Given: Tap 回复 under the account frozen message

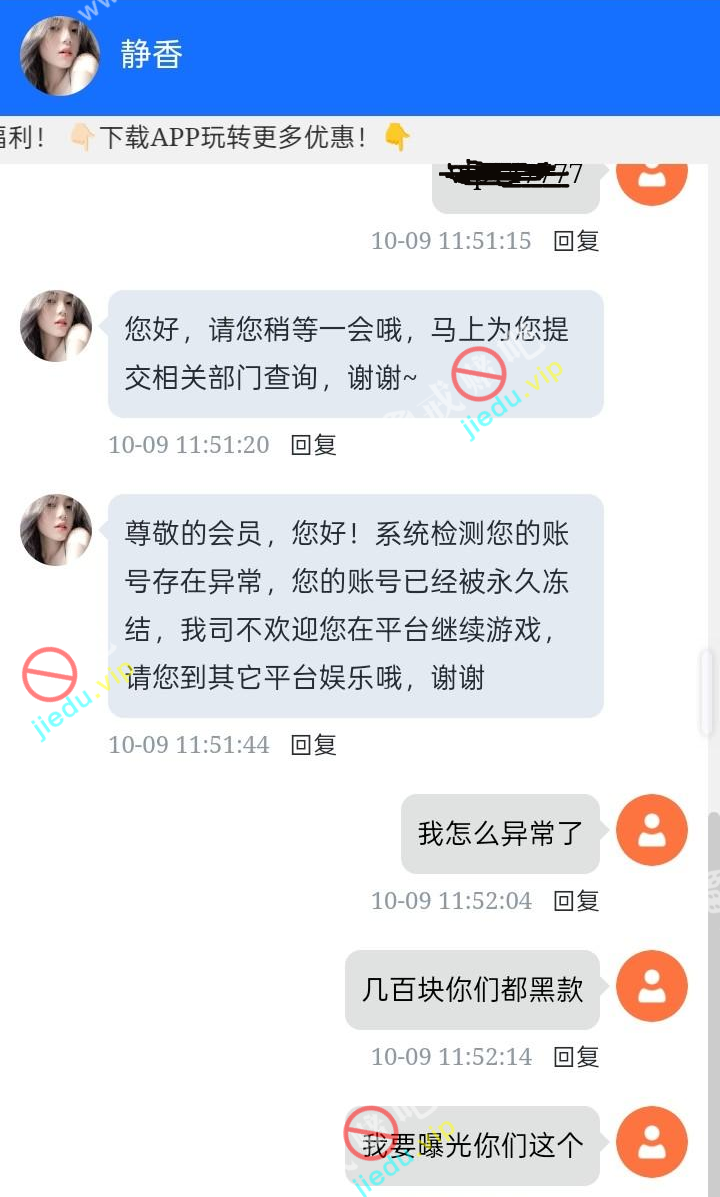Looking at the screenshot, I should click(313, 745).
